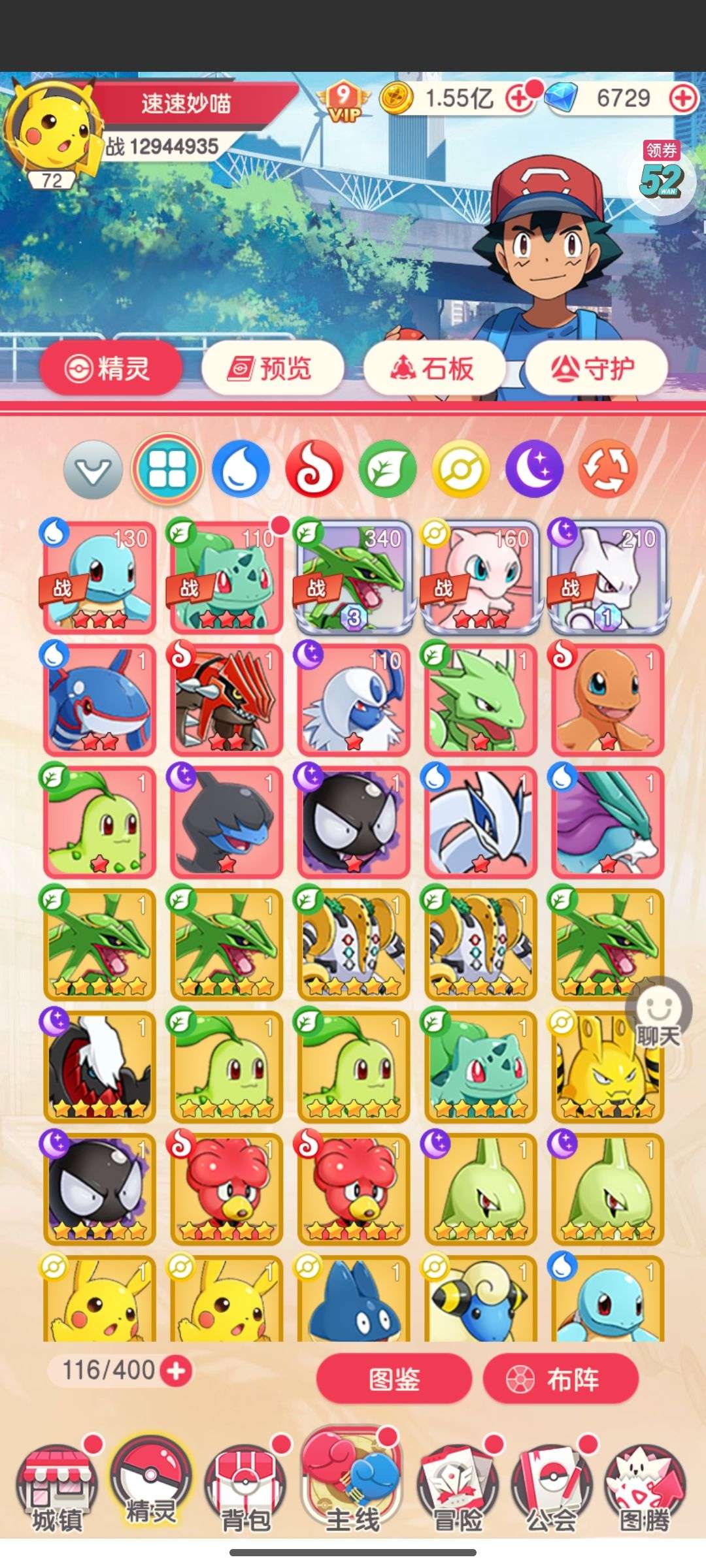The height and width of the screenshot is (1568, 706).
Task: Expand the grey sort dropdown arrow
Action: (93, 469)
